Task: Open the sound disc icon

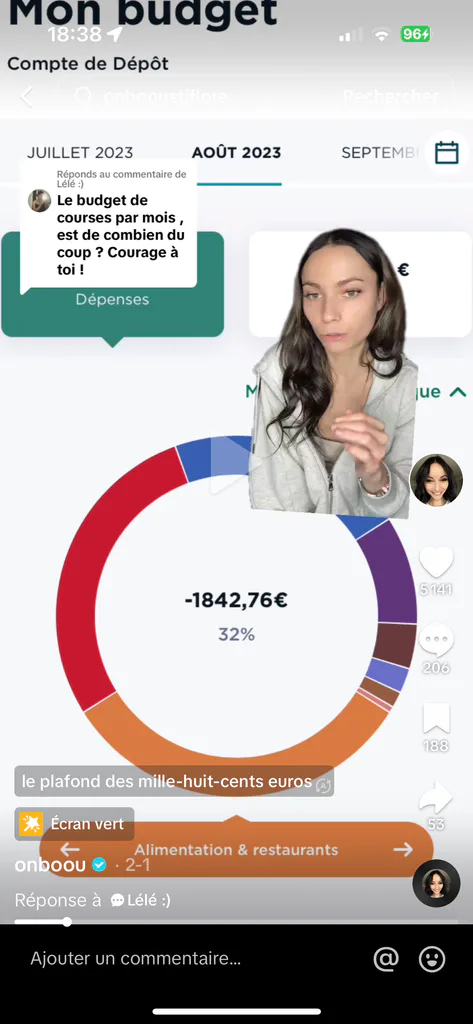Action: tap(436, 883)
